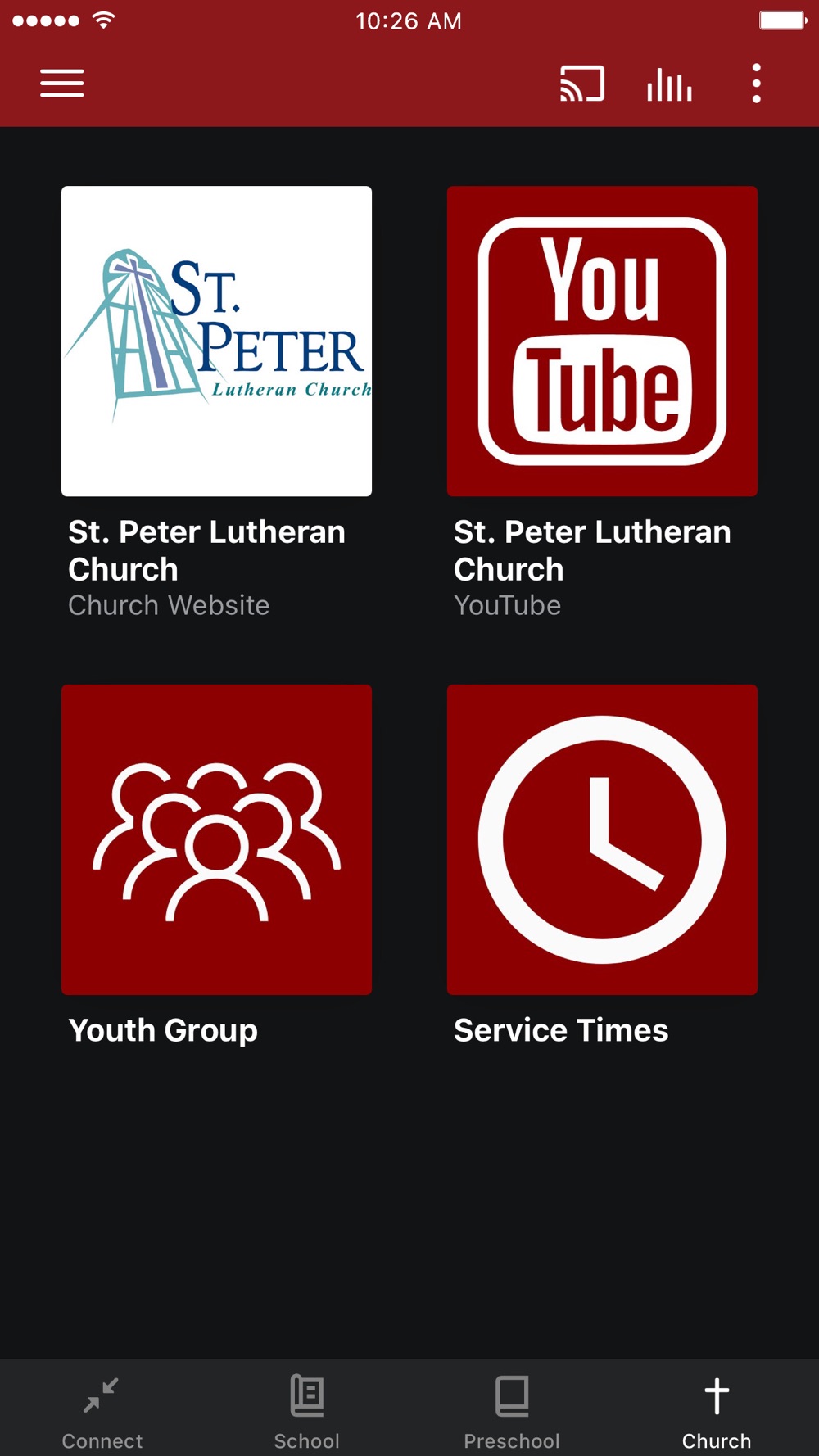Open the church's YouTube tile
Screen dimensions: 819x1456
[x=602, y=341]
